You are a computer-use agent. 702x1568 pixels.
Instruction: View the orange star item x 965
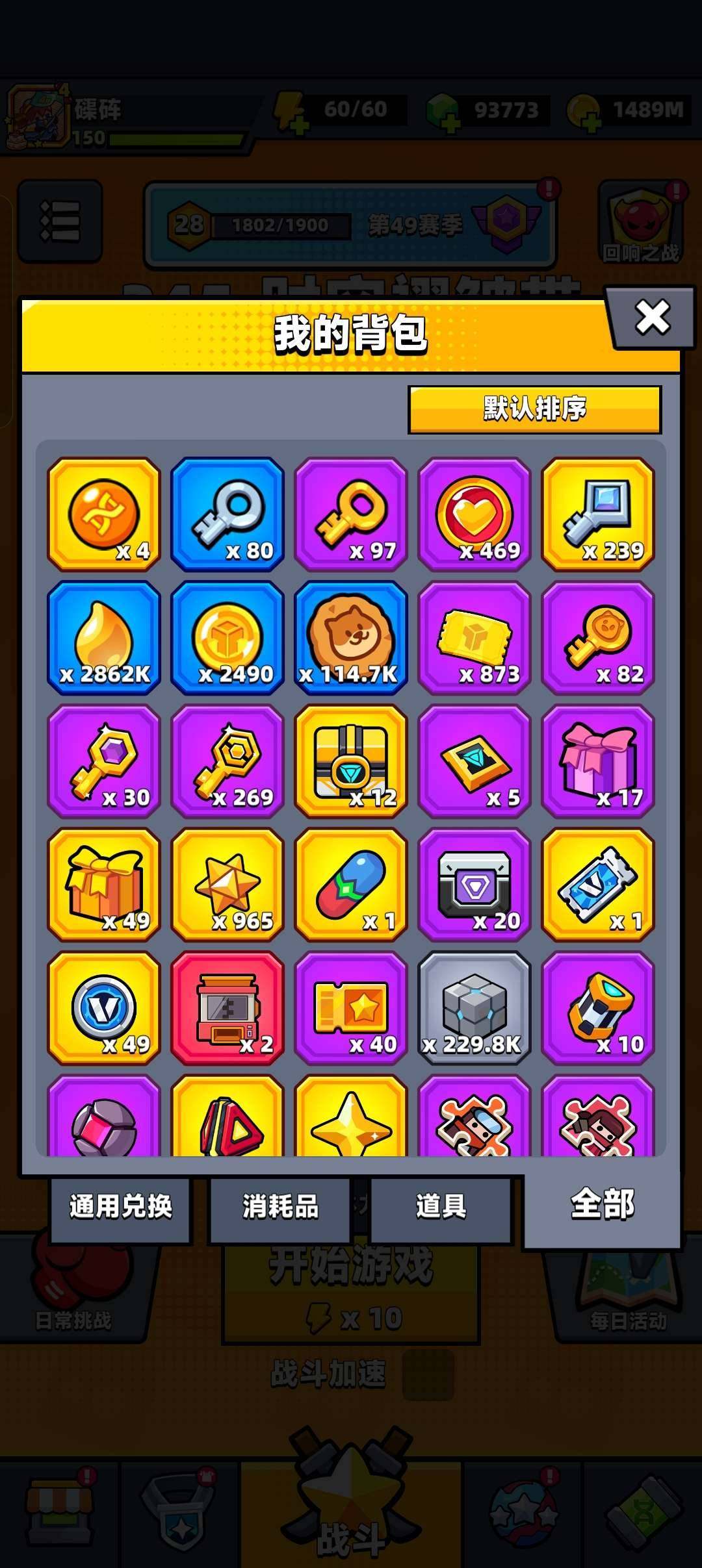pyautogui.click(x=227, y=885)
